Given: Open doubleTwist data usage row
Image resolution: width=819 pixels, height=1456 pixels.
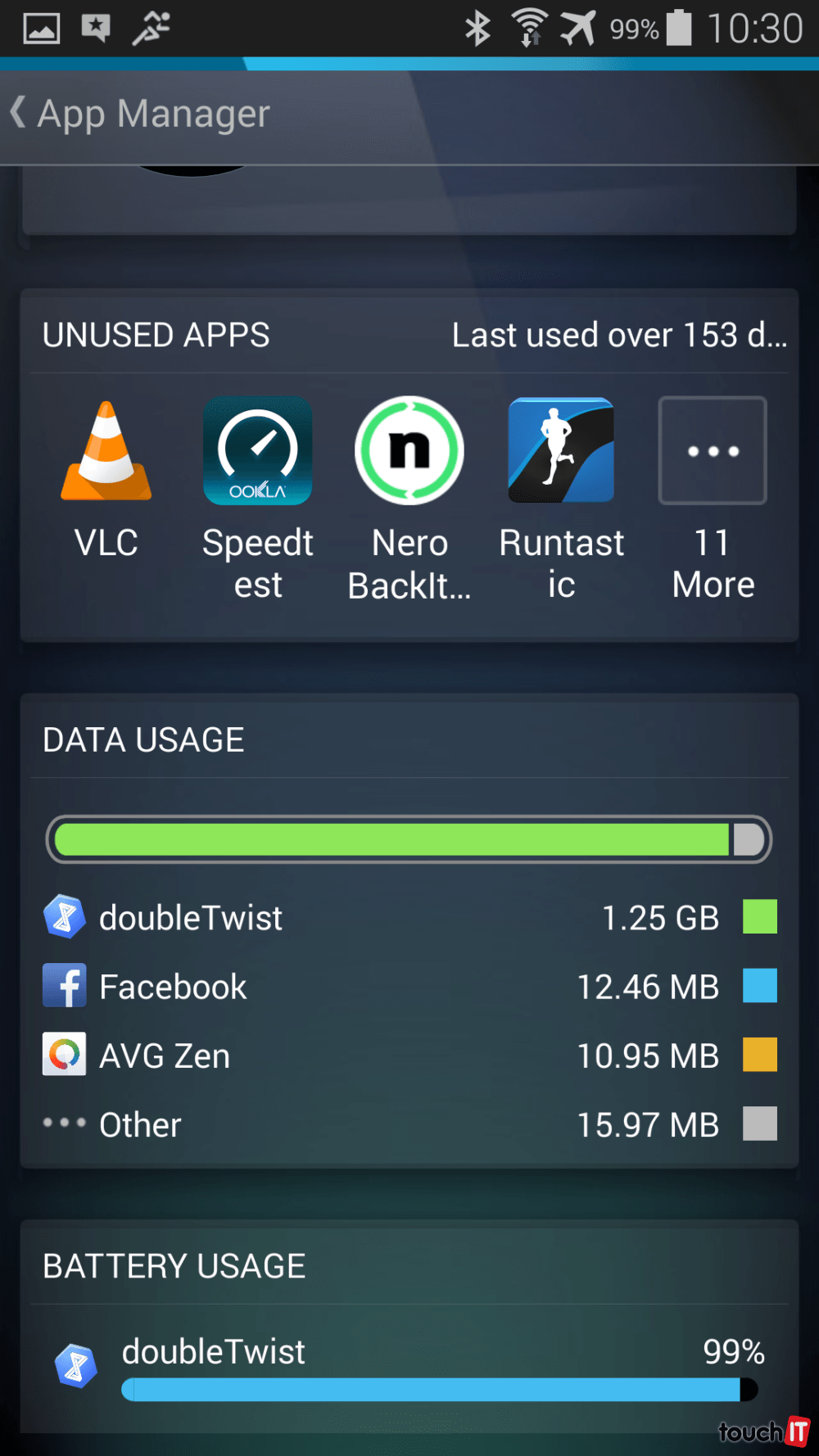Looking at the screenshot, I should pos(409,917).
